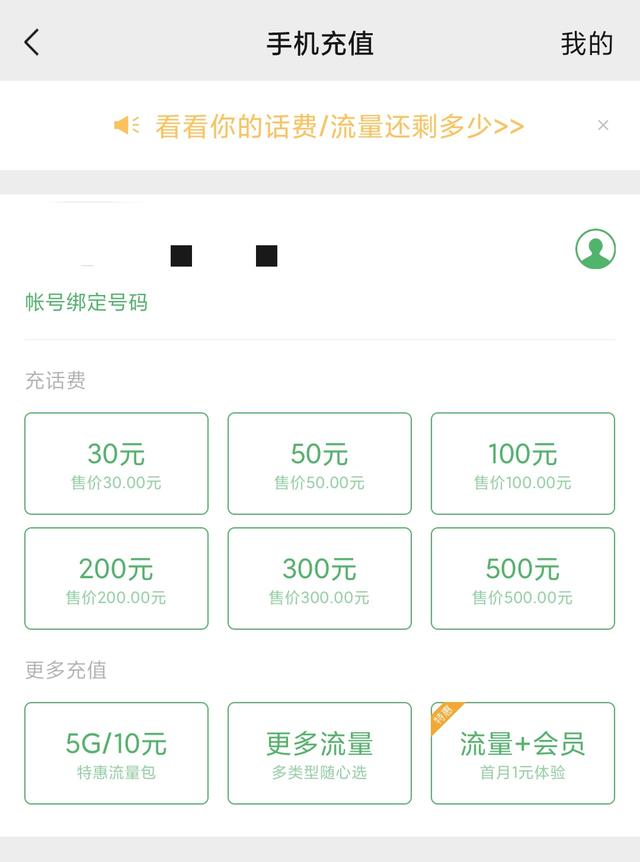Viewport: 640px width, 862px height.
Task: Go back using the top-left arrow
Action: coord(32,42)
